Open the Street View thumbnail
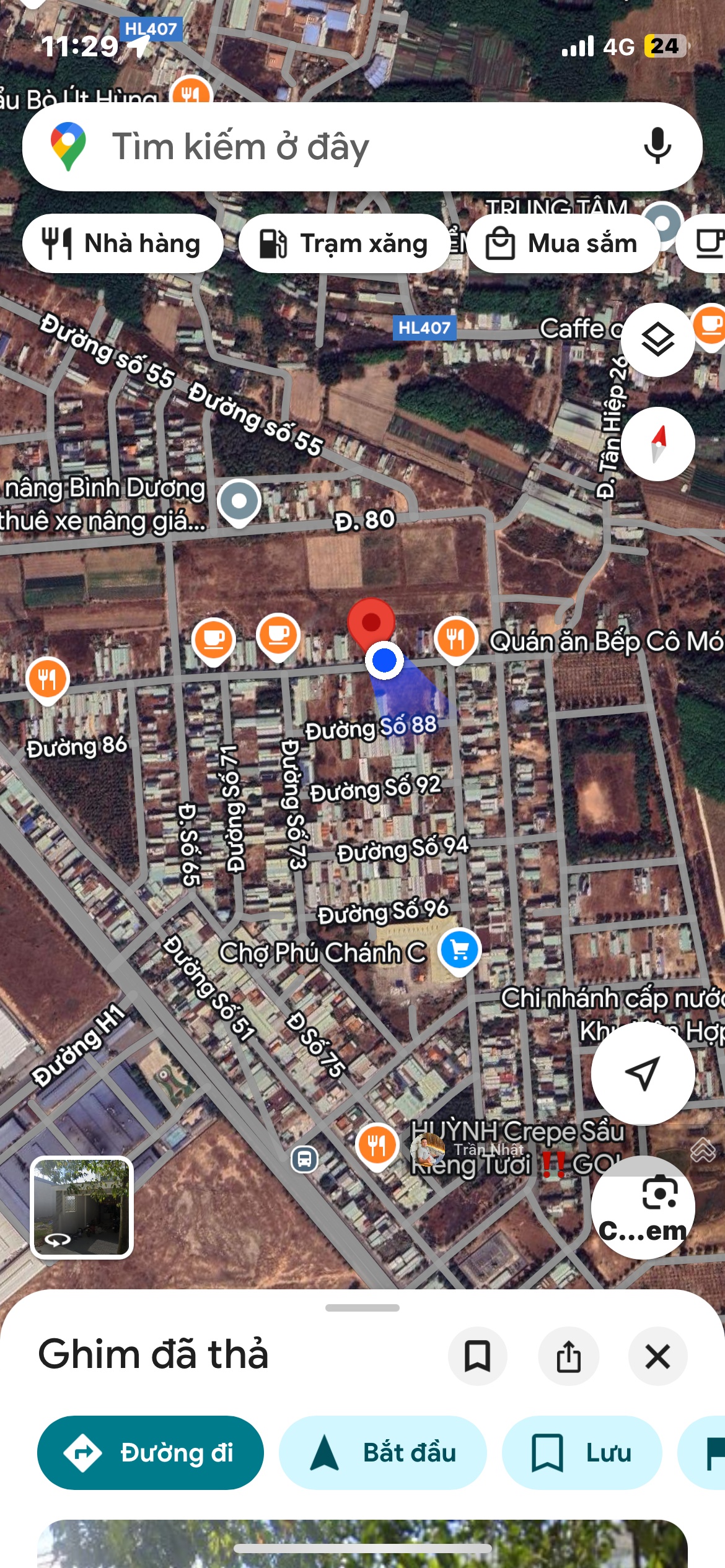 pos(81,1207)
